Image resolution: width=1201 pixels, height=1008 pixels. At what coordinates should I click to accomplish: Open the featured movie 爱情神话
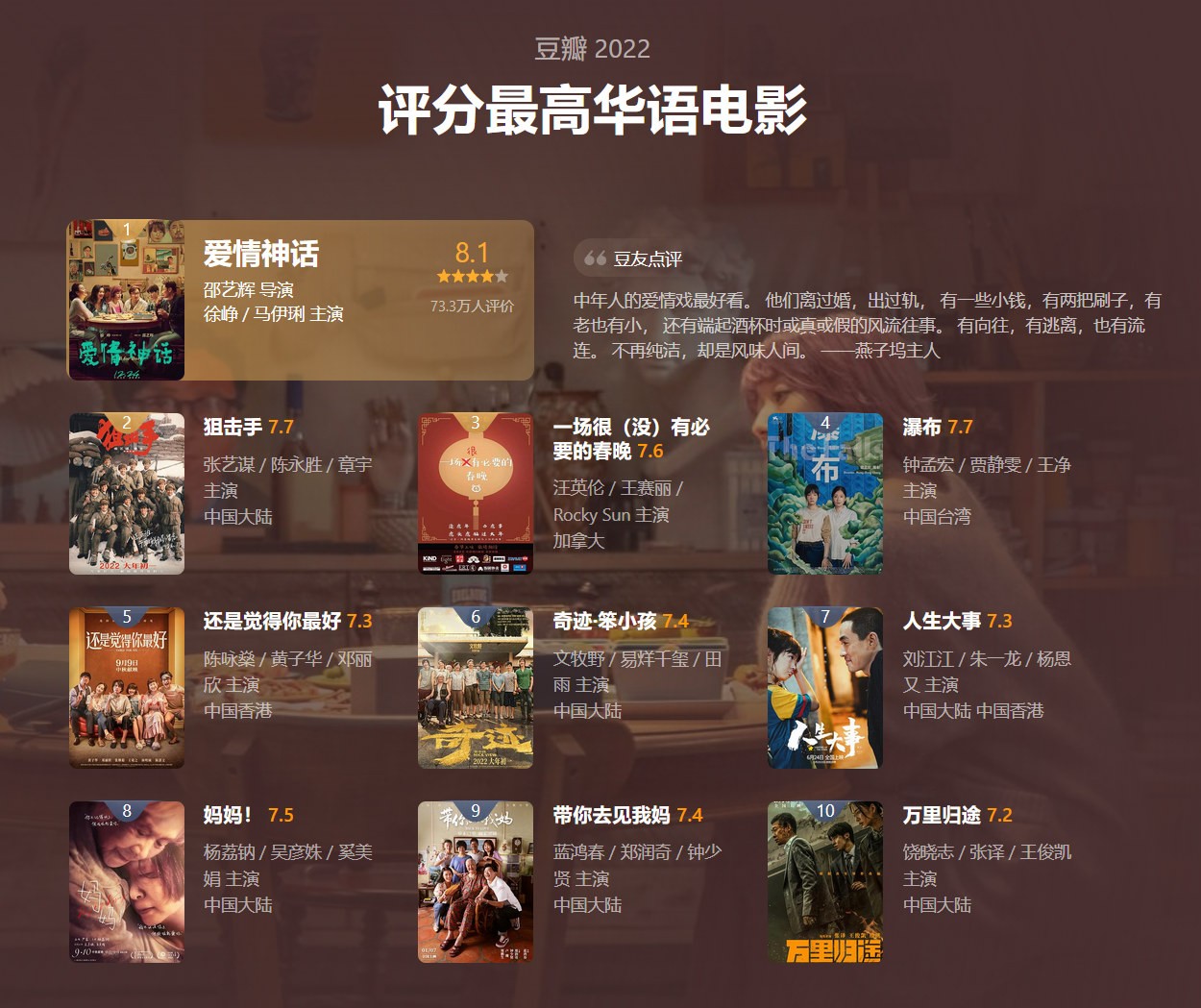(259, 255)
